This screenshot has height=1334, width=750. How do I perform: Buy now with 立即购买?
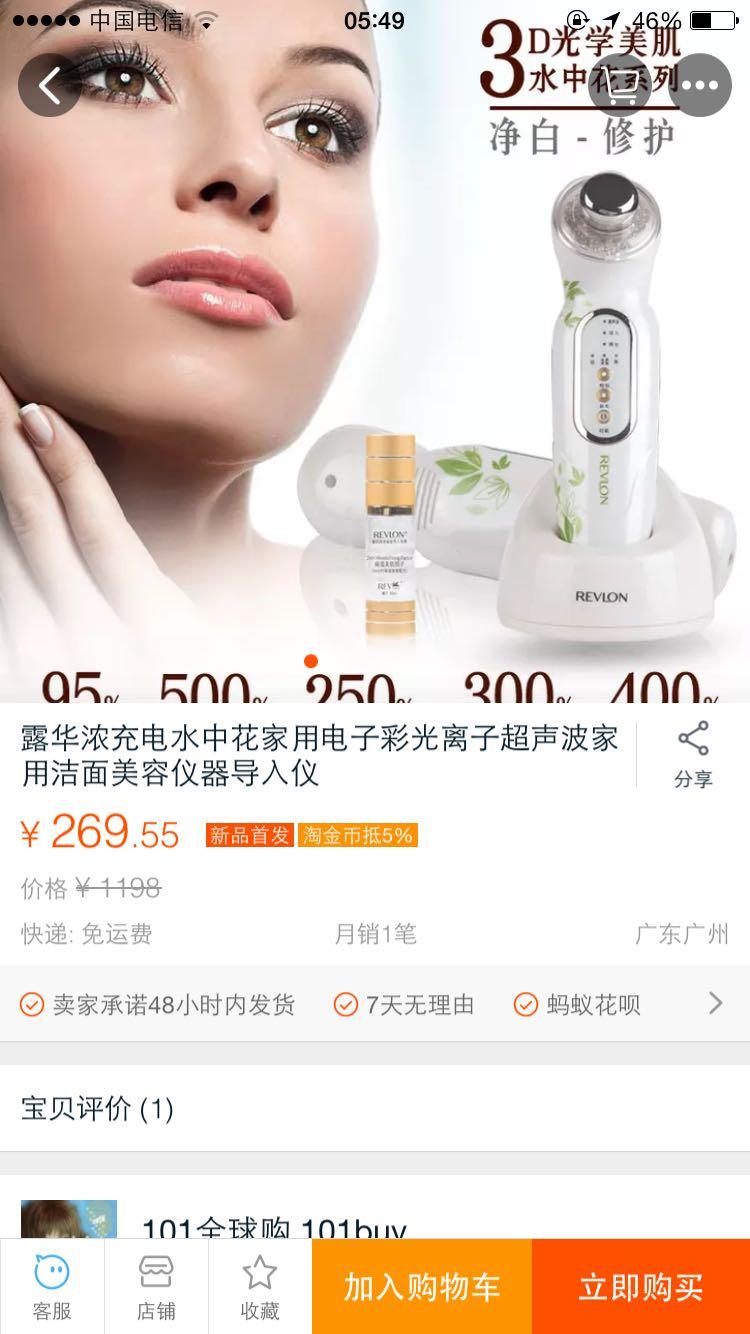tap(641, 1287)
